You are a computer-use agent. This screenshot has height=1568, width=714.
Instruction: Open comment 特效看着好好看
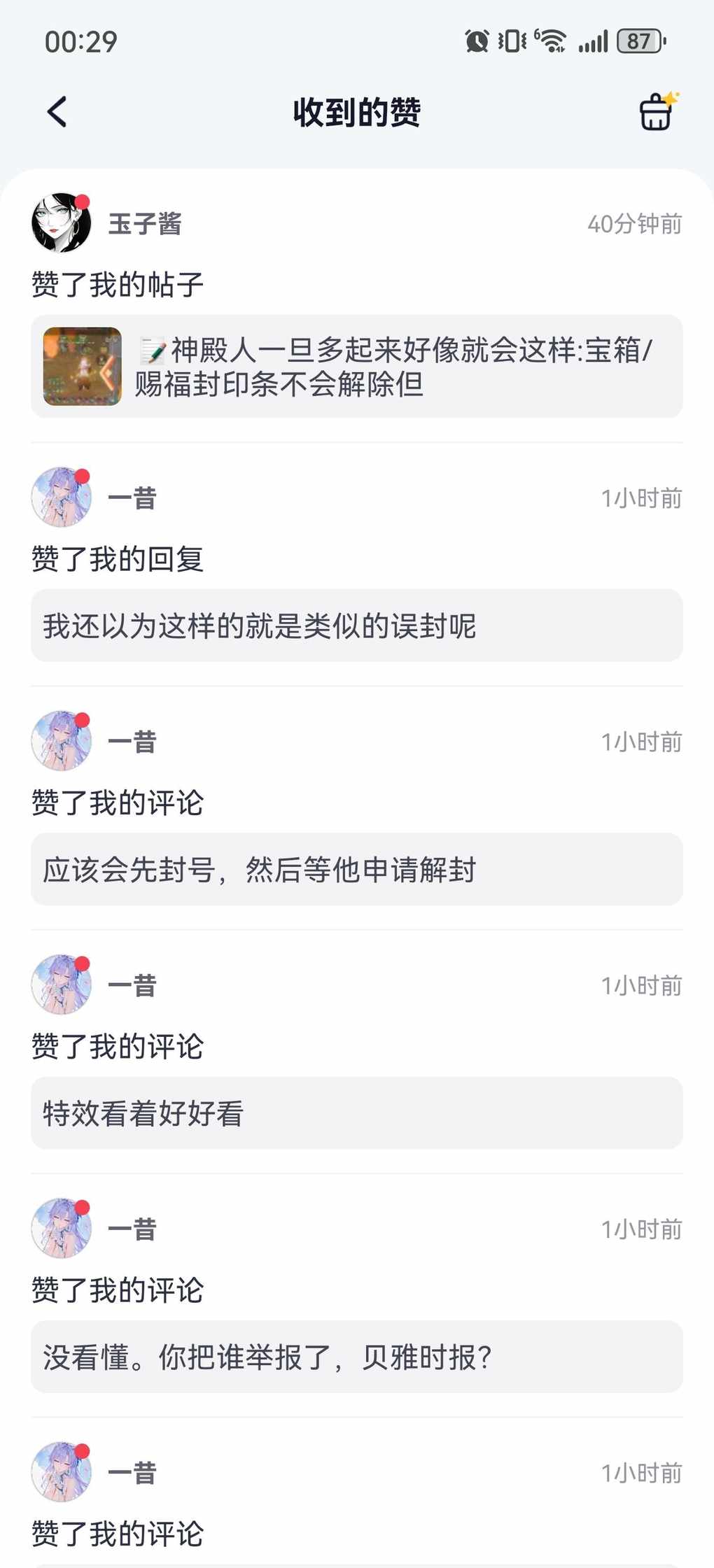point(356,1113)
